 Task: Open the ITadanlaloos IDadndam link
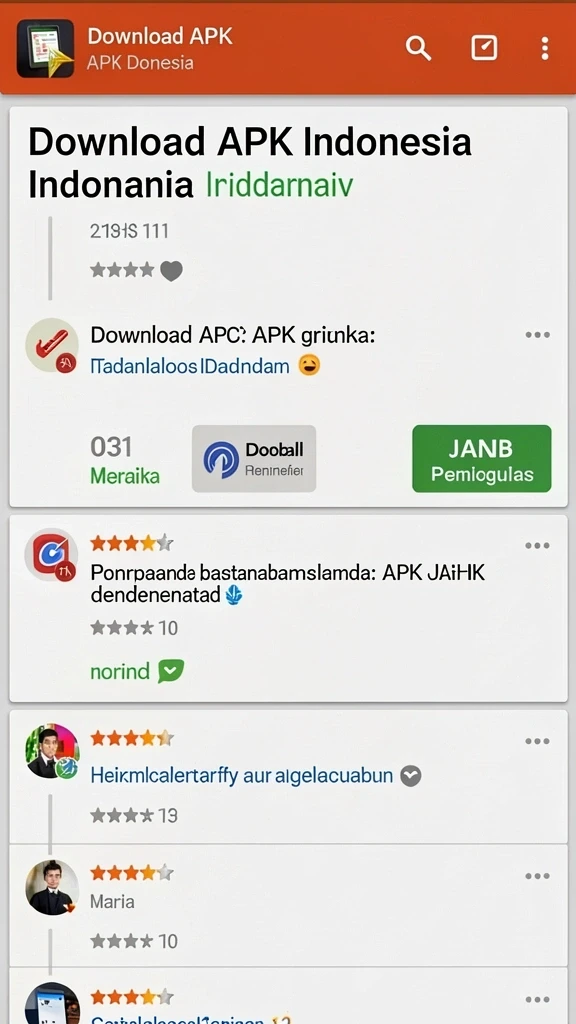189,366
